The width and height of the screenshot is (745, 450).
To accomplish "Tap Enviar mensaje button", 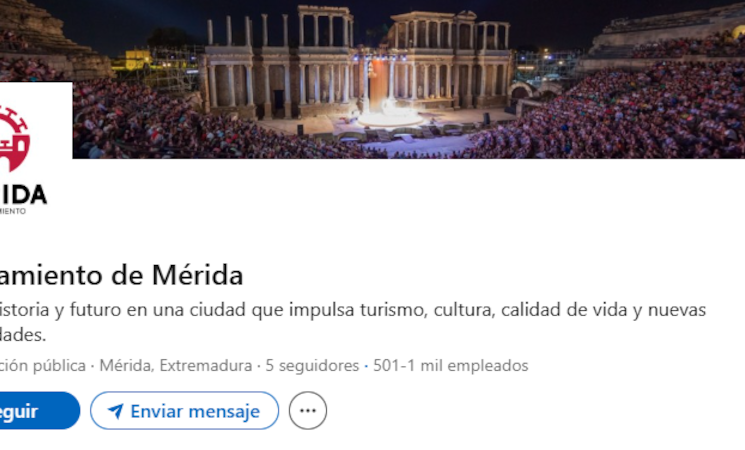I will point(184,411).
